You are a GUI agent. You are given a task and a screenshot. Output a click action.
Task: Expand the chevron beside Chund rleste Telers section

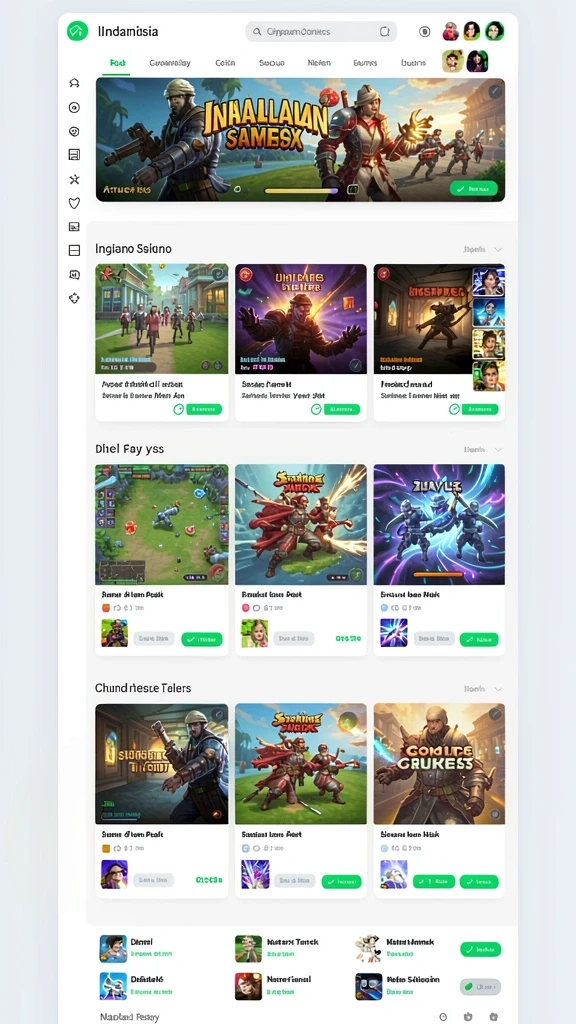[x=498, y=689]
